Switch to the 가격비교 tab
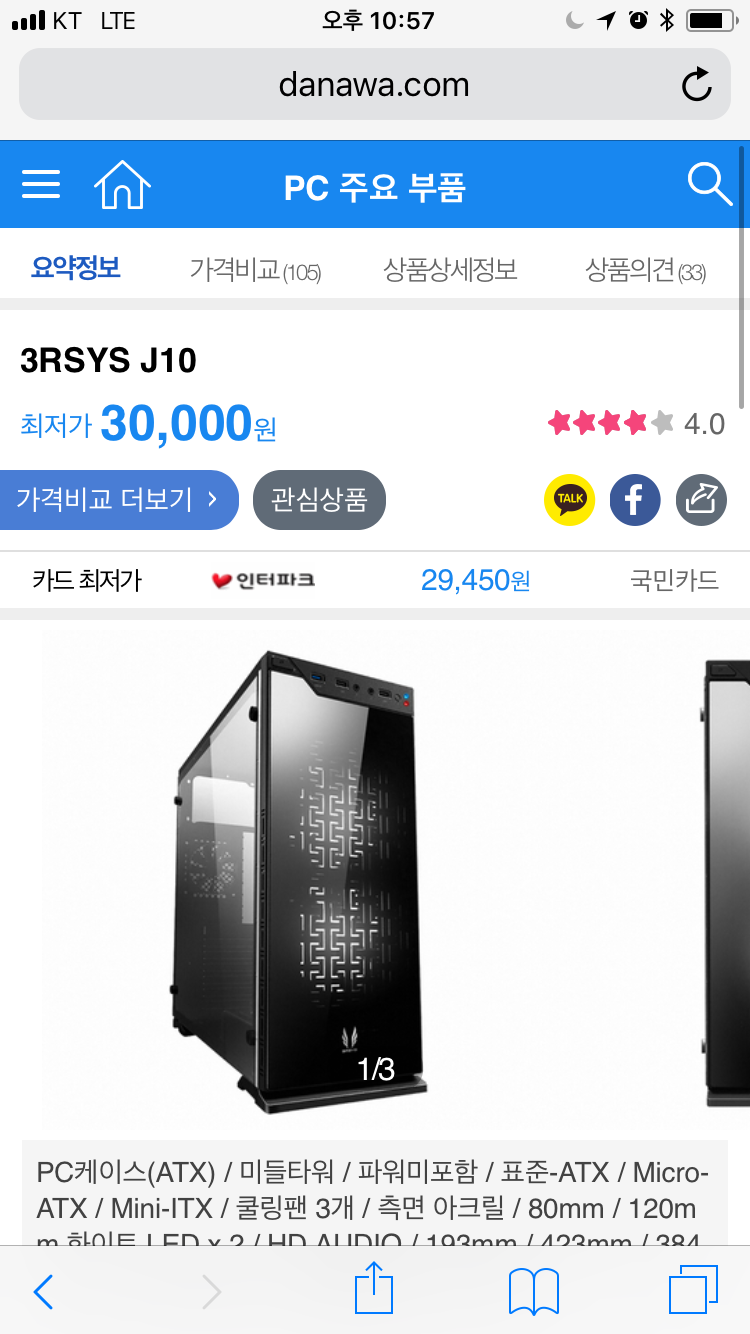 (x=255, y=270)
